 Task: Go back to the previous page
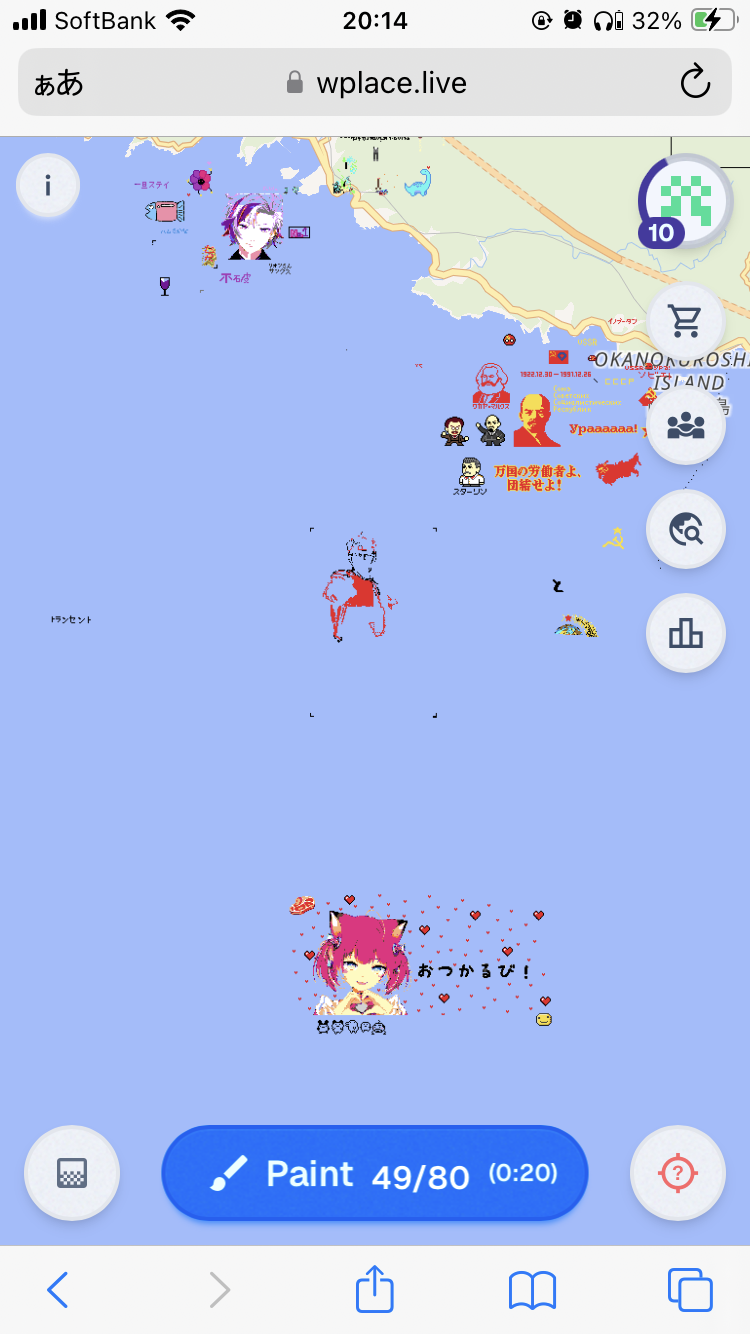point(58,1290)
